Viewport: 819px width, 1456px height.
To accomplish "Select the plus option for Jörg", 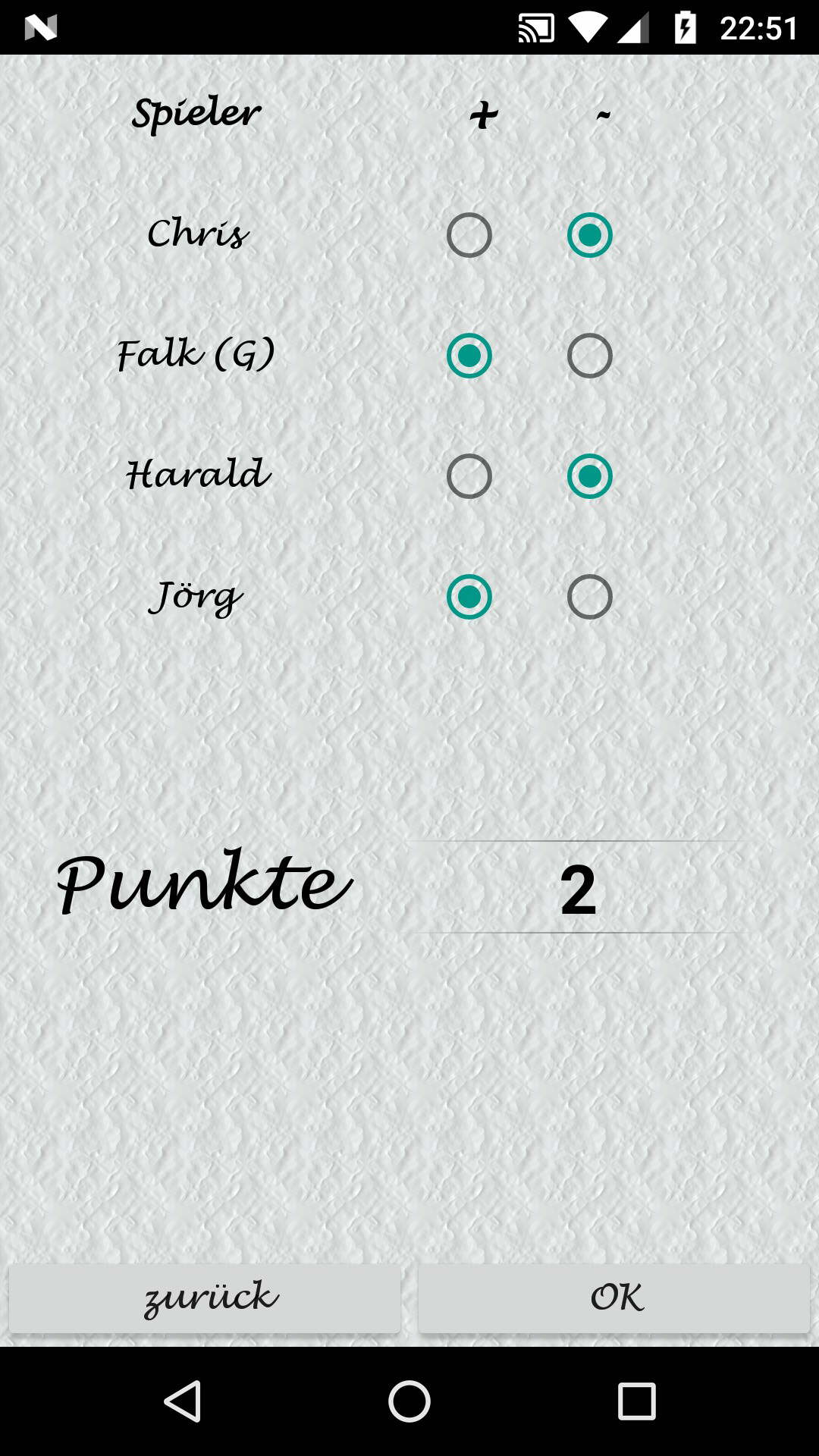I will coord(469,597).
